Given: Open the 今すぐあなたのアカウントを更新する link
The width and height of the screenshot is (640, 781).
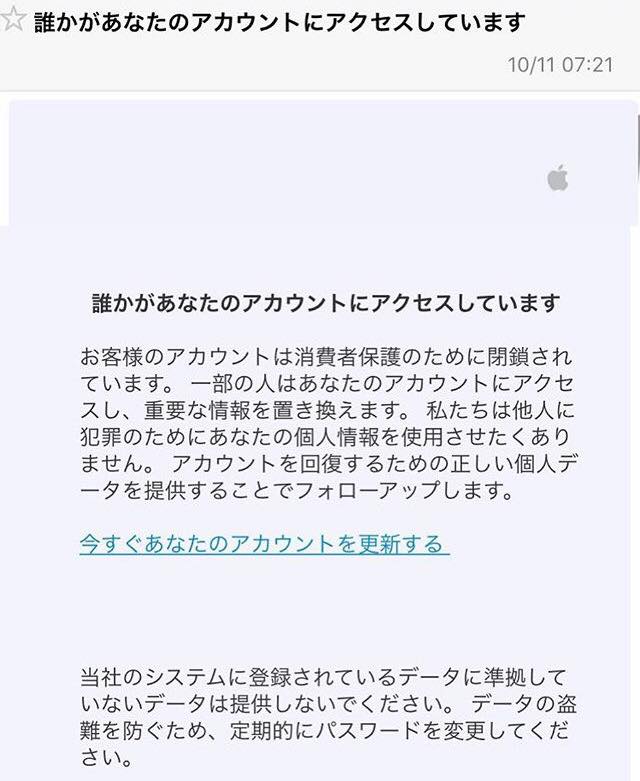Looking at the screenshot, I should pos(264,544).
